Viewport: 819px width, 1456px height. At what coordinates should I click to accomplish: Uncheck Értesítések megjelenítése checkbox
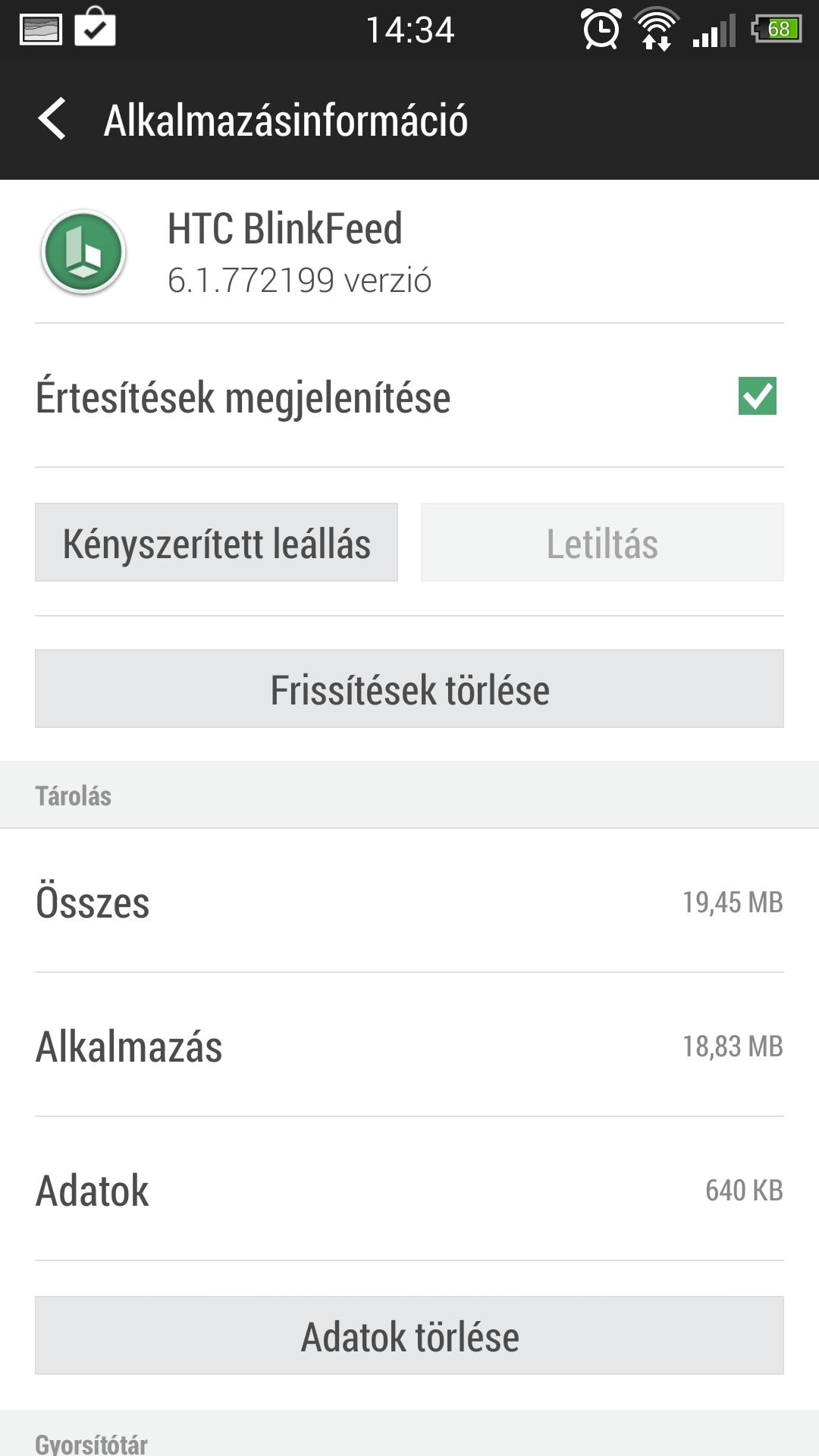pyautogui.click(x=757, y=396)
